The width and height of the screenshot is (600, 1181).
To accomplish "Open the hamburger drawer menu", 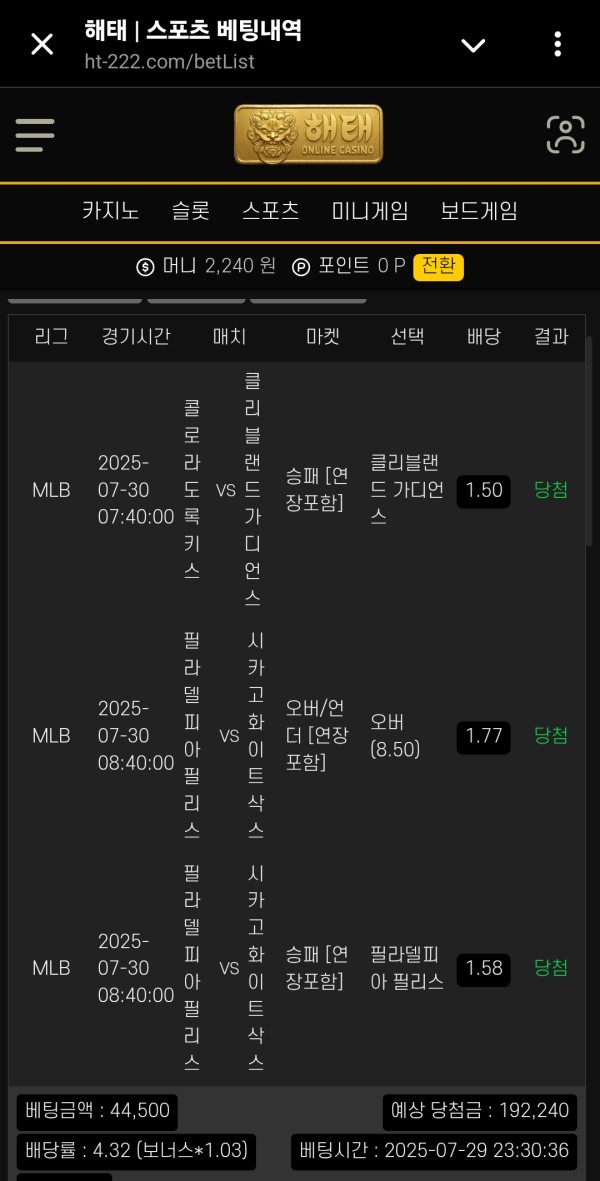I will click(x=35, y=135).
